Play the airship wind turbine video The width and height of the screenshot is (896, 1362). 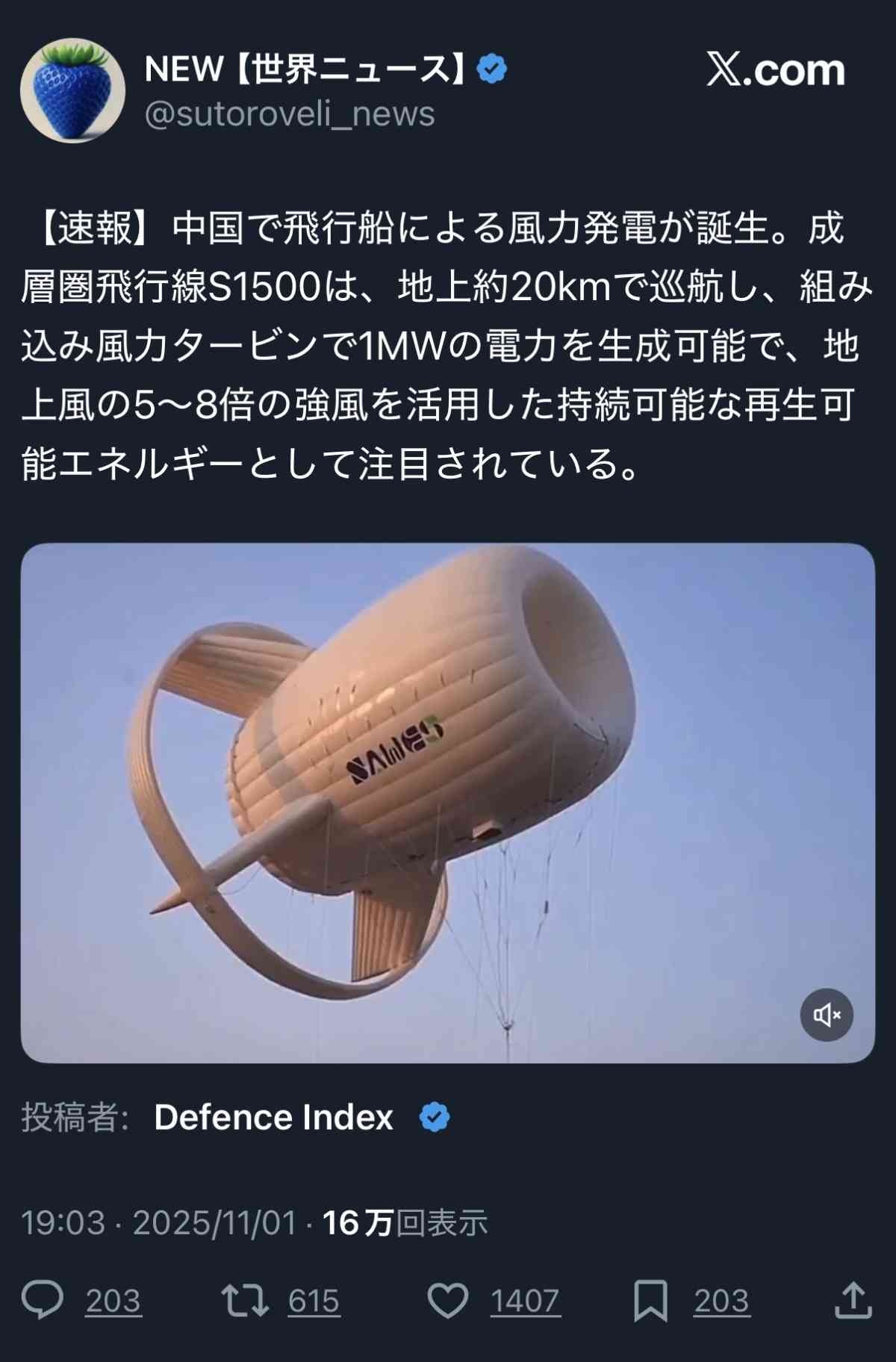447,803
